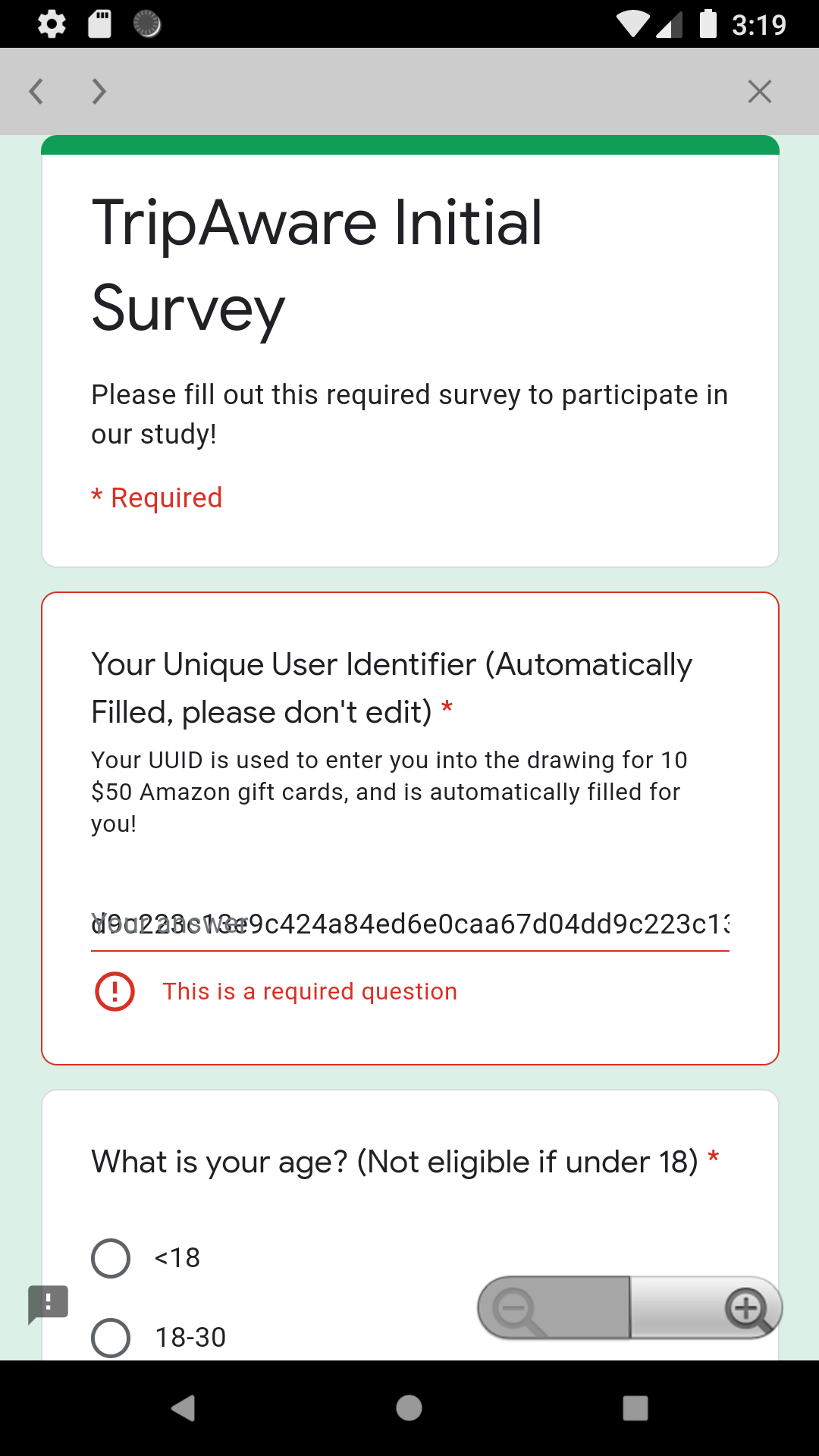Tap the SIM card icon in the status bar

(x=99, y=25)
